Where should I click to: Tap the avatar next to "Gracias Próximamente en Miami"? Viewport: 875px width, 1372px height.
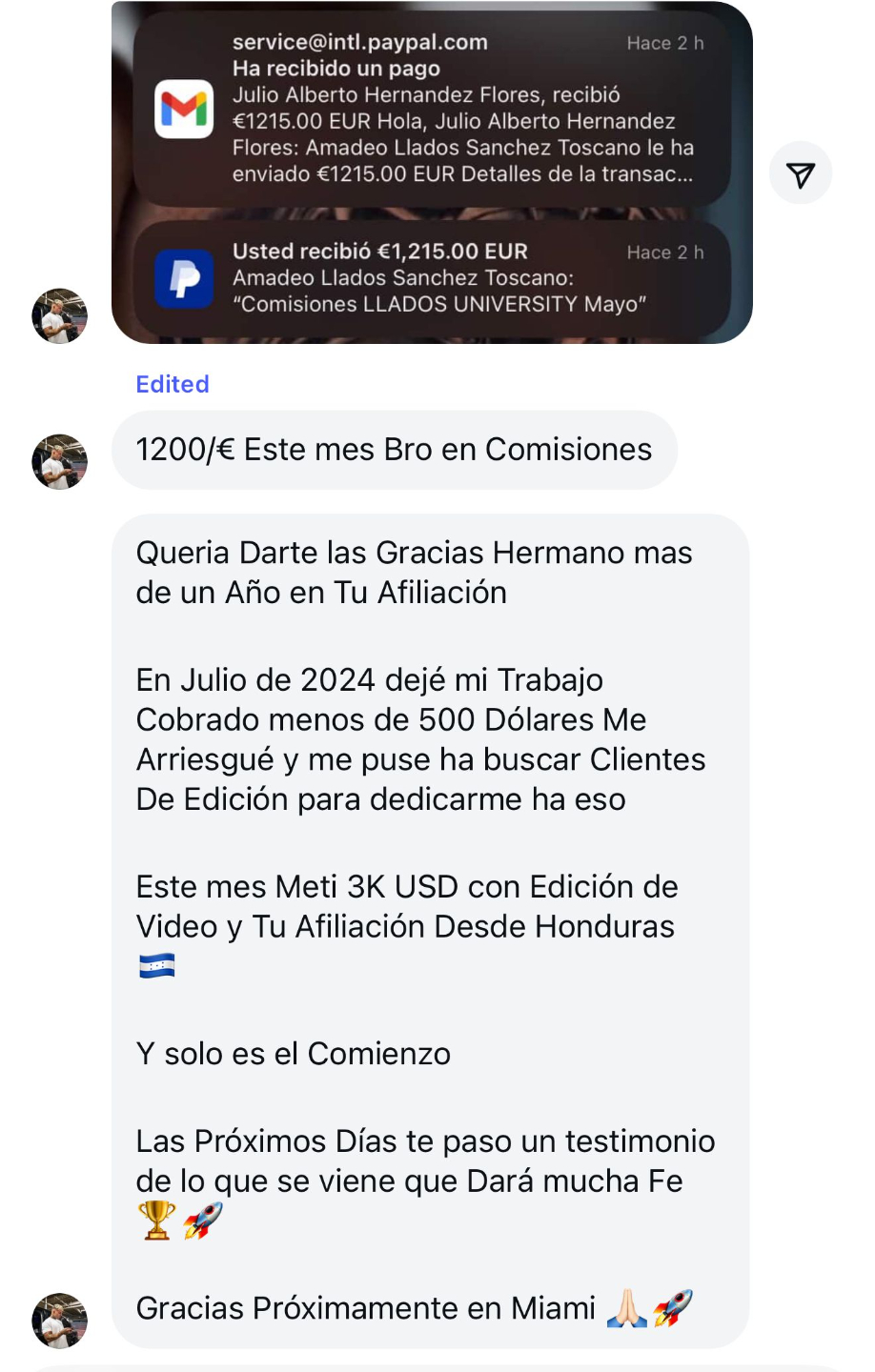point(59,1321)
